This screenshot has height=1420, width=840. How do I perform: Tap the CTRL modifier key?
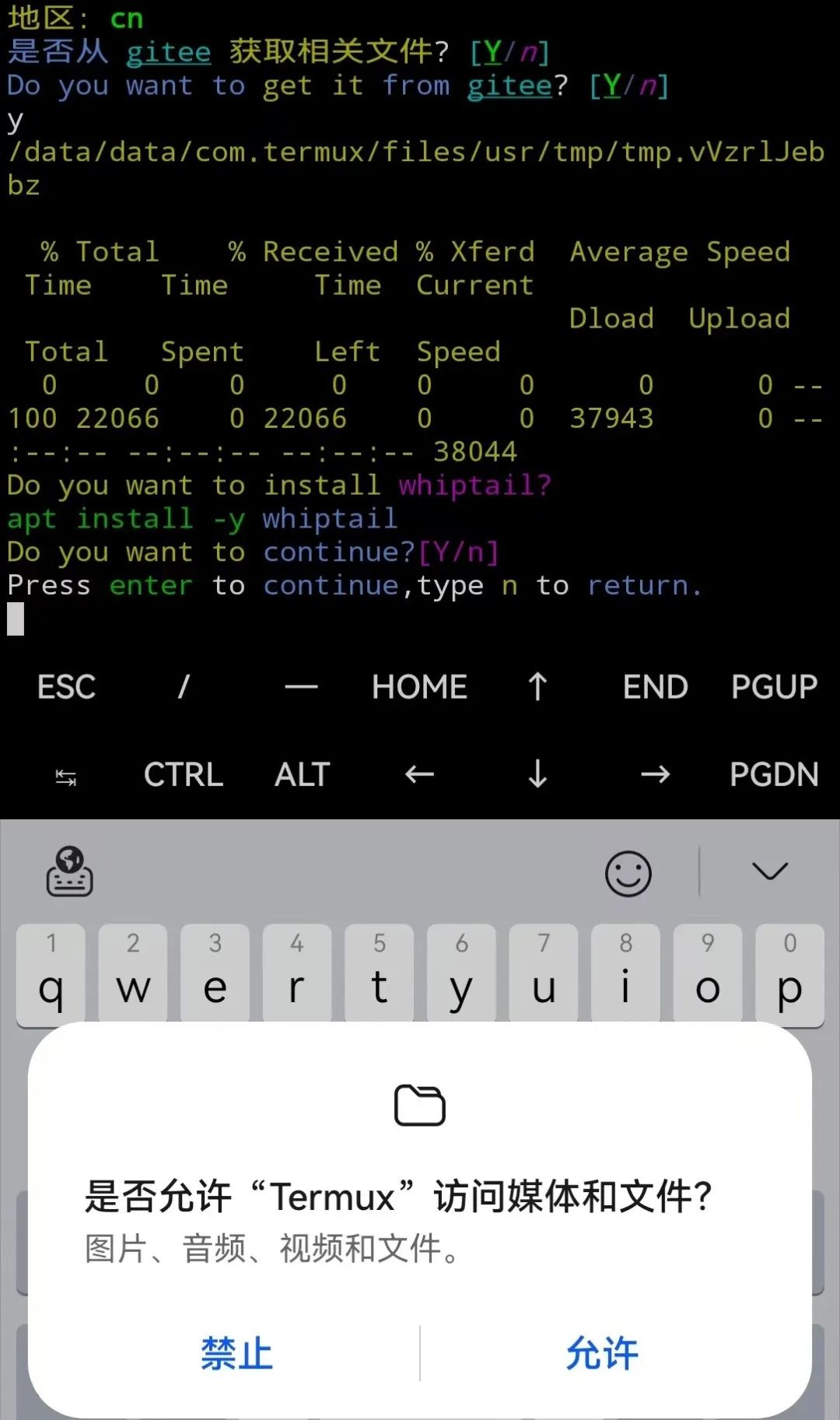pos(184,774)
